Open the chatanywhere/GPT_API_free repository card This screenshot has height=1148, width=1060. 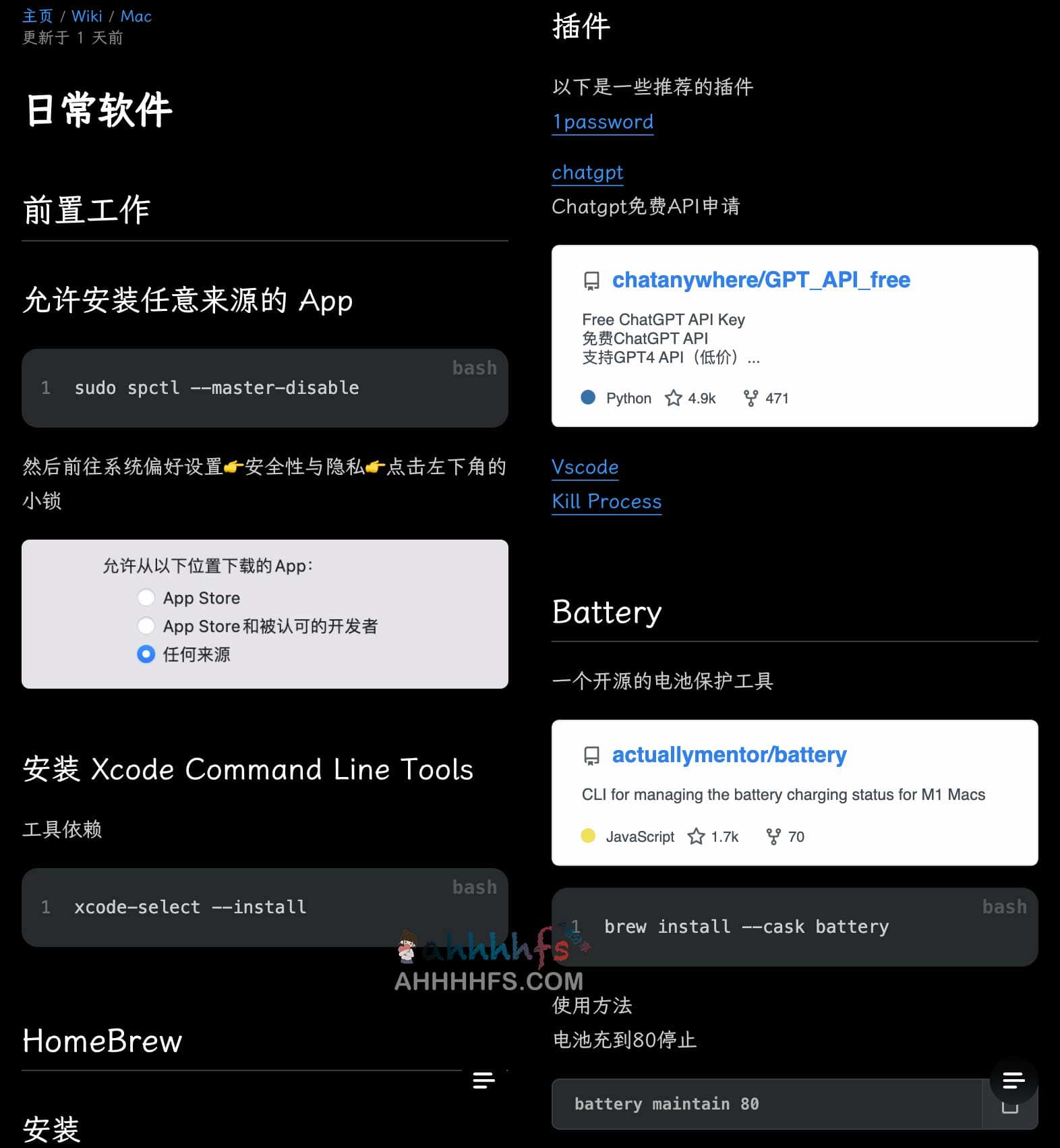click(760, 280)
